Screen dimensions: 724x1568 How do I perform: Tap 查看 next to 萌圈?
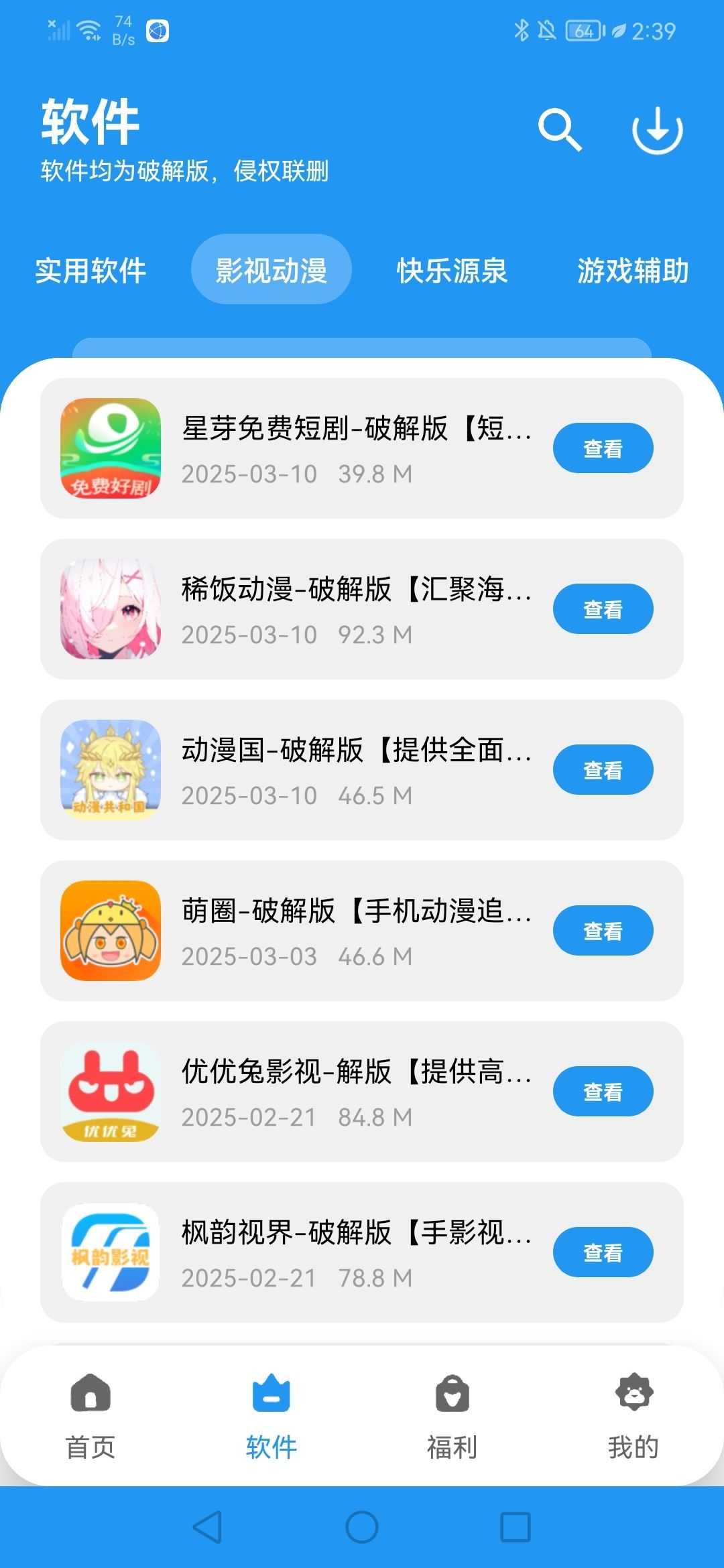(x=603, y=931)
